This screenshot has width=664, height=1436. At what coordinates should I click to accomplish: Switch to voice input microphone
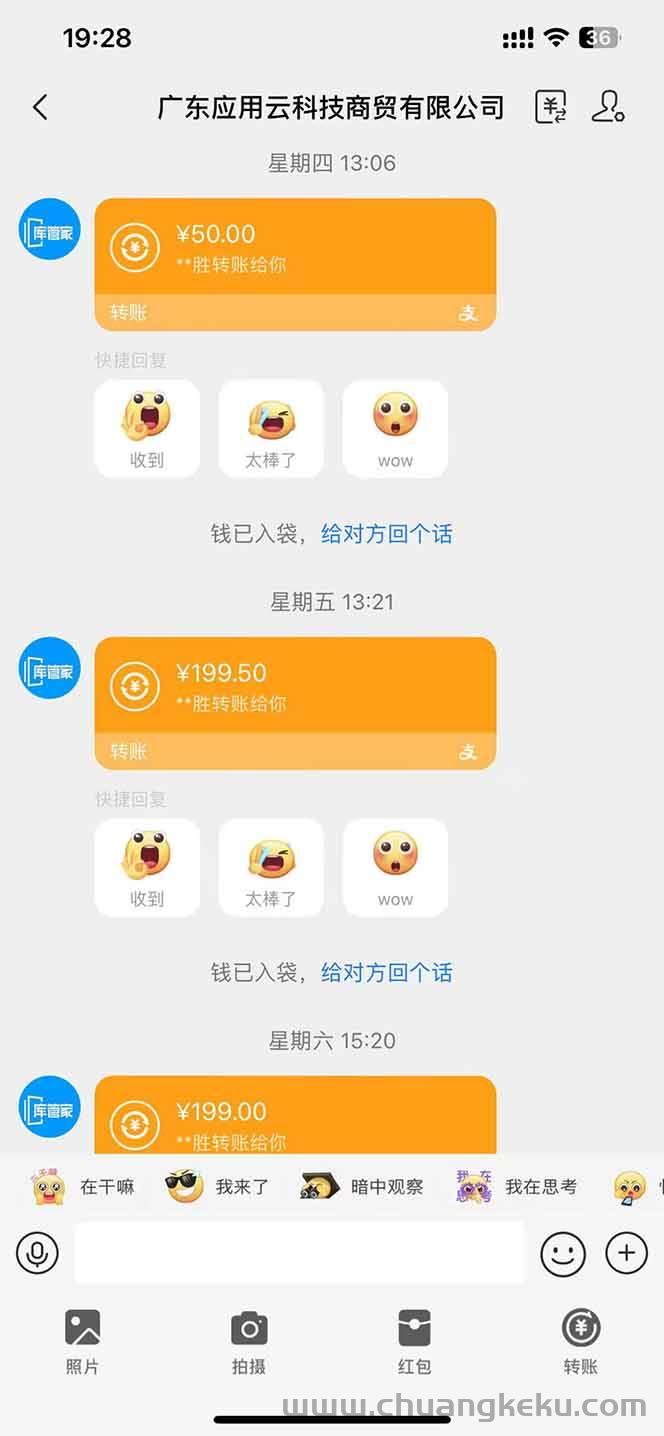(x=38, y=1252)
